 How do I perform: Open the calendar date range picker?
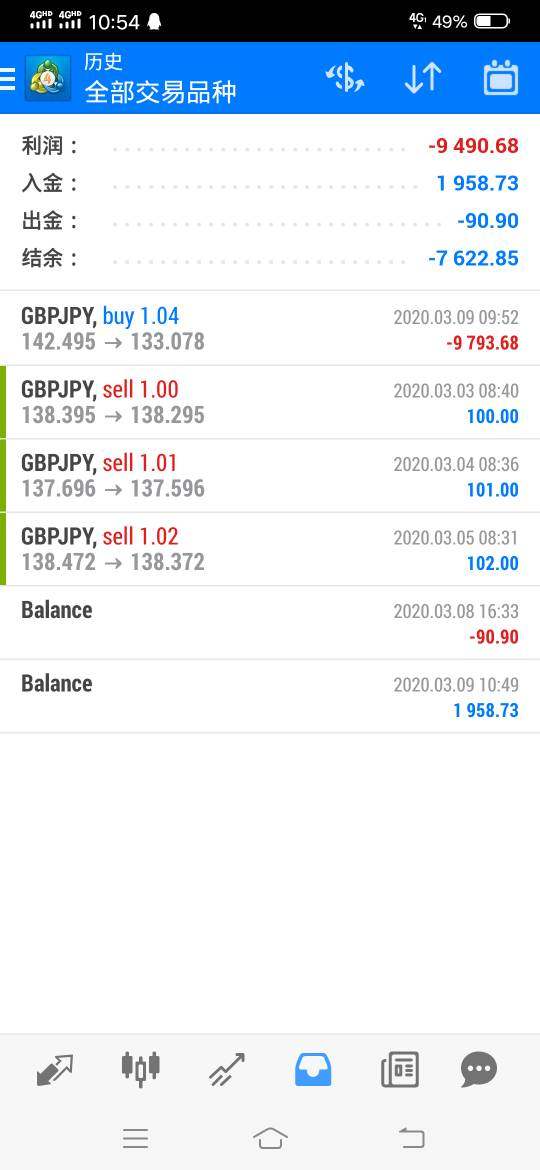coord(500,78)
